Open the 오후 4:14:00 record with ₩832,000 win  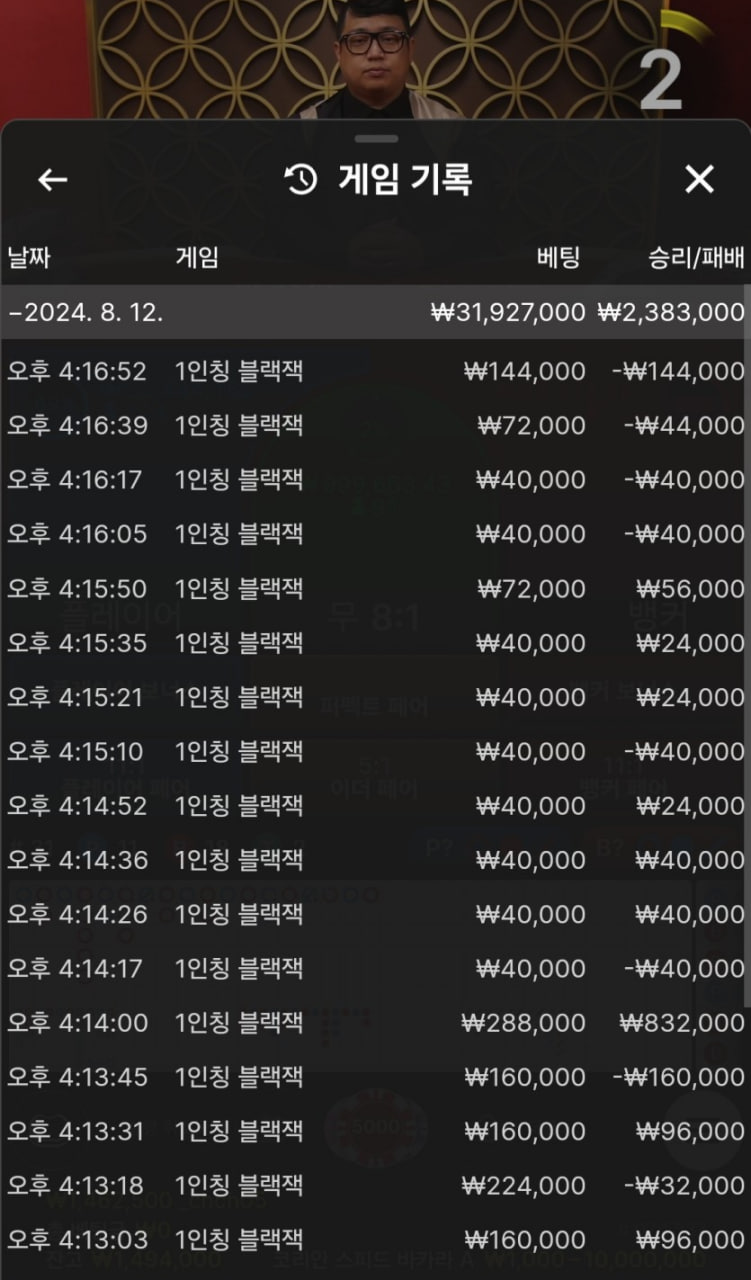pos(375,1022)
